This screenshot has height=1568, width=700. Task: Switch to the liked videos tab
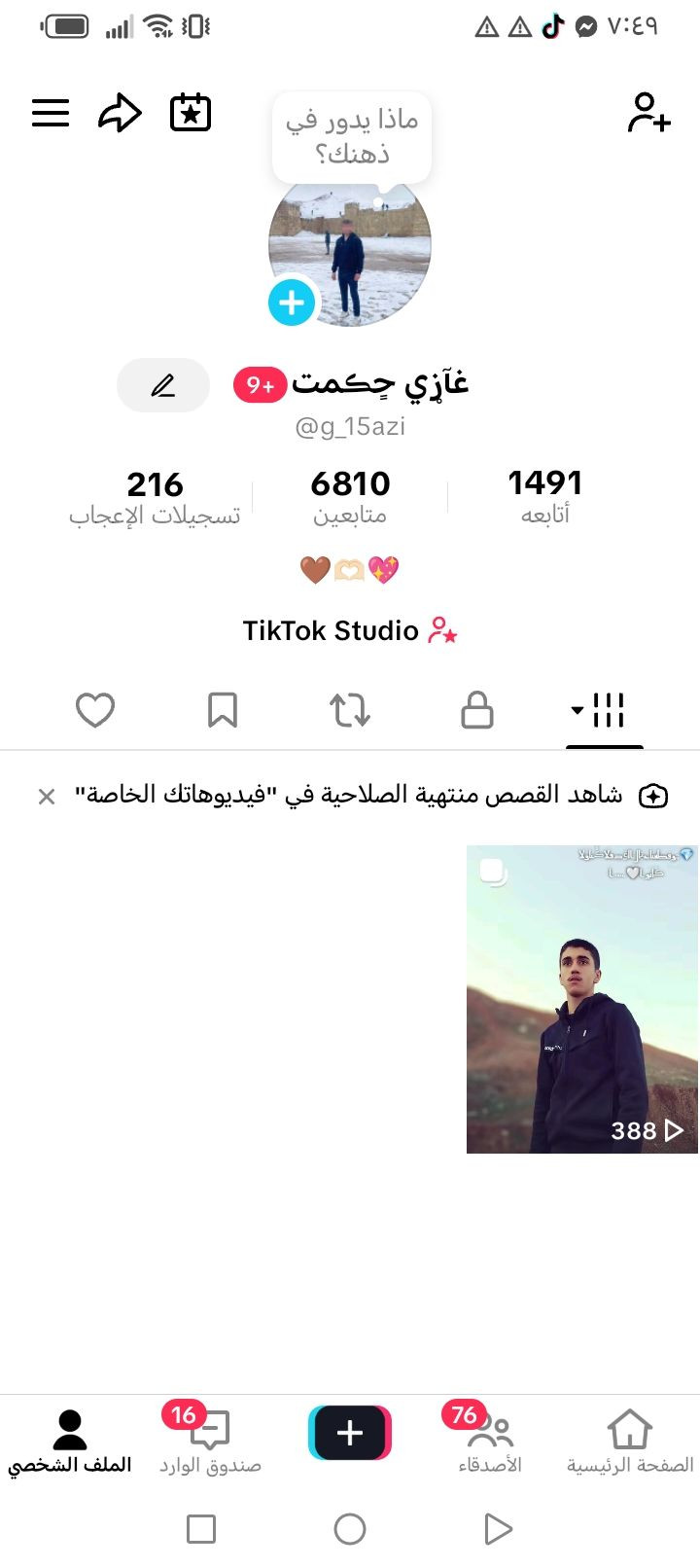tap(95, 710)
